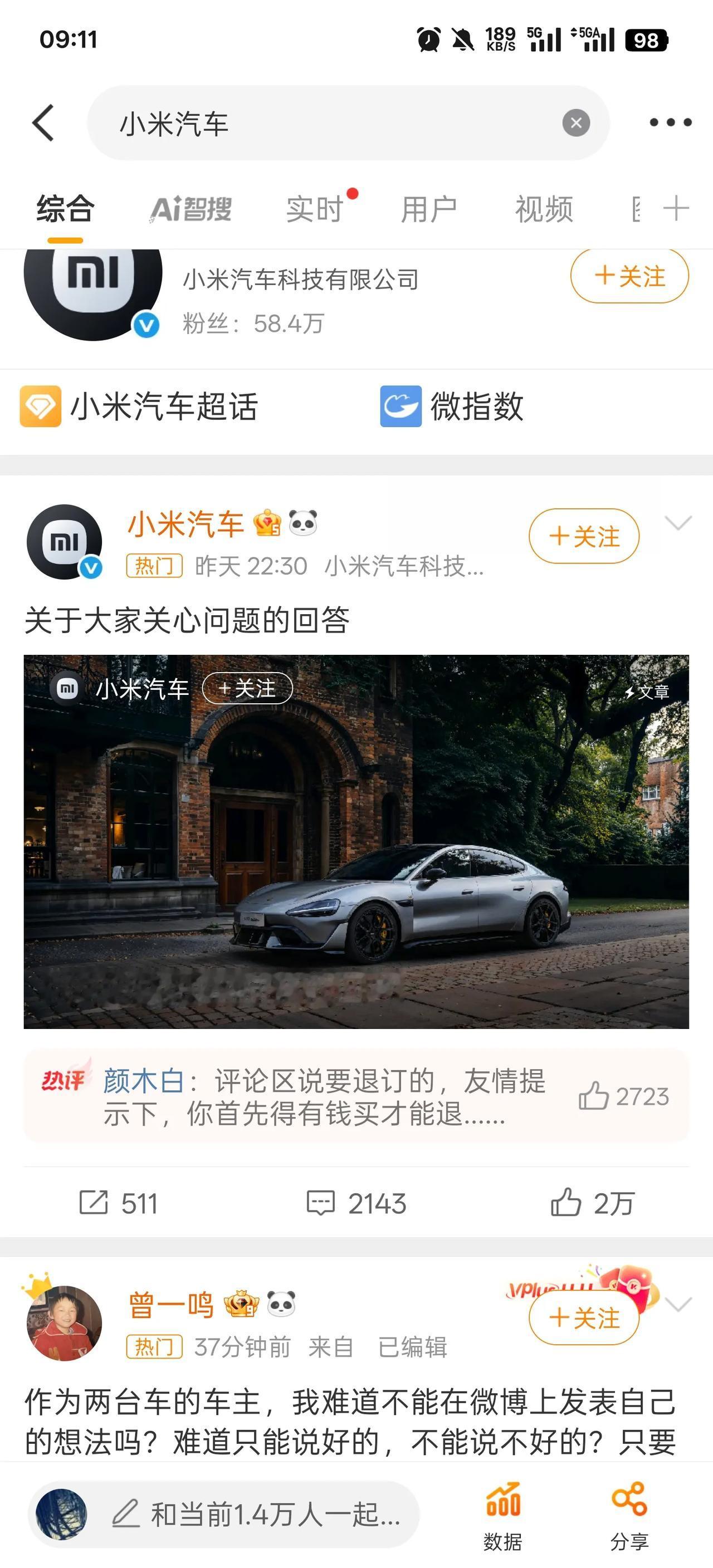Screen dimensions: 713x1568
Task: Open the 数据 button in the bottom bar
Action: point(502,1516)
